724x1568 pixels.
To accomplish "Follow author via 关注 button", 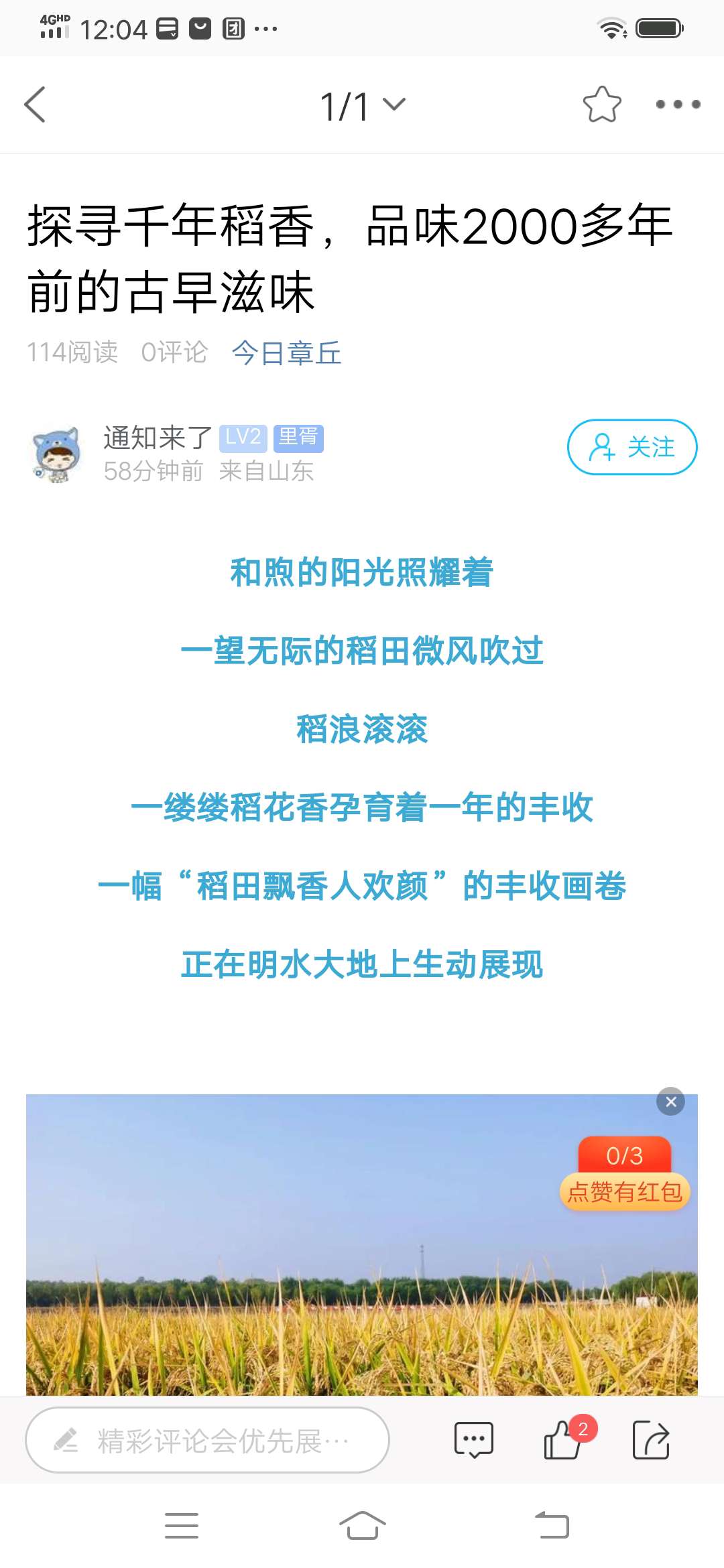I will 631,447.
